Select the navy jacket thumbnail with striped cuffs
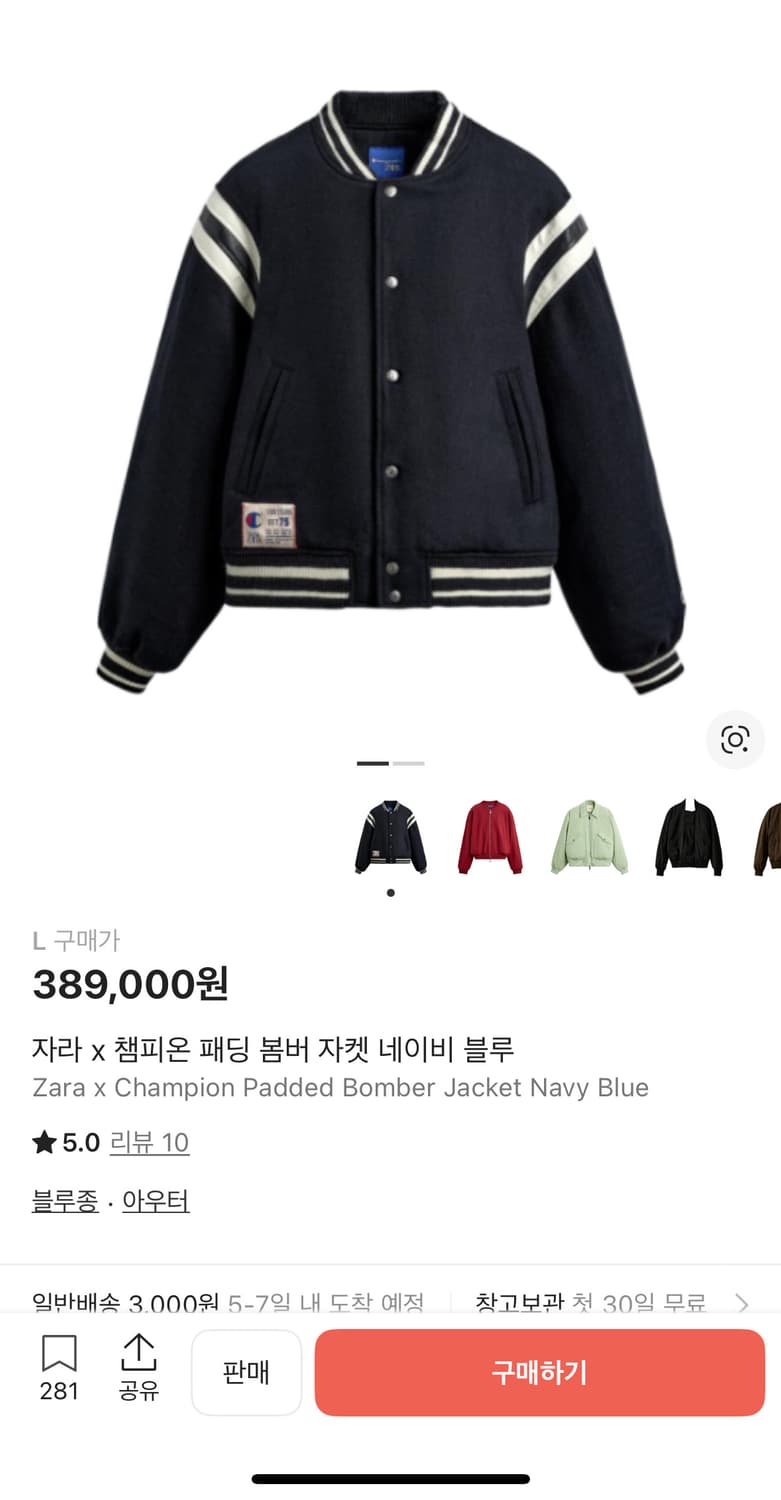The width and height of the screenshot is (781, 1500). tap(390, 838)
